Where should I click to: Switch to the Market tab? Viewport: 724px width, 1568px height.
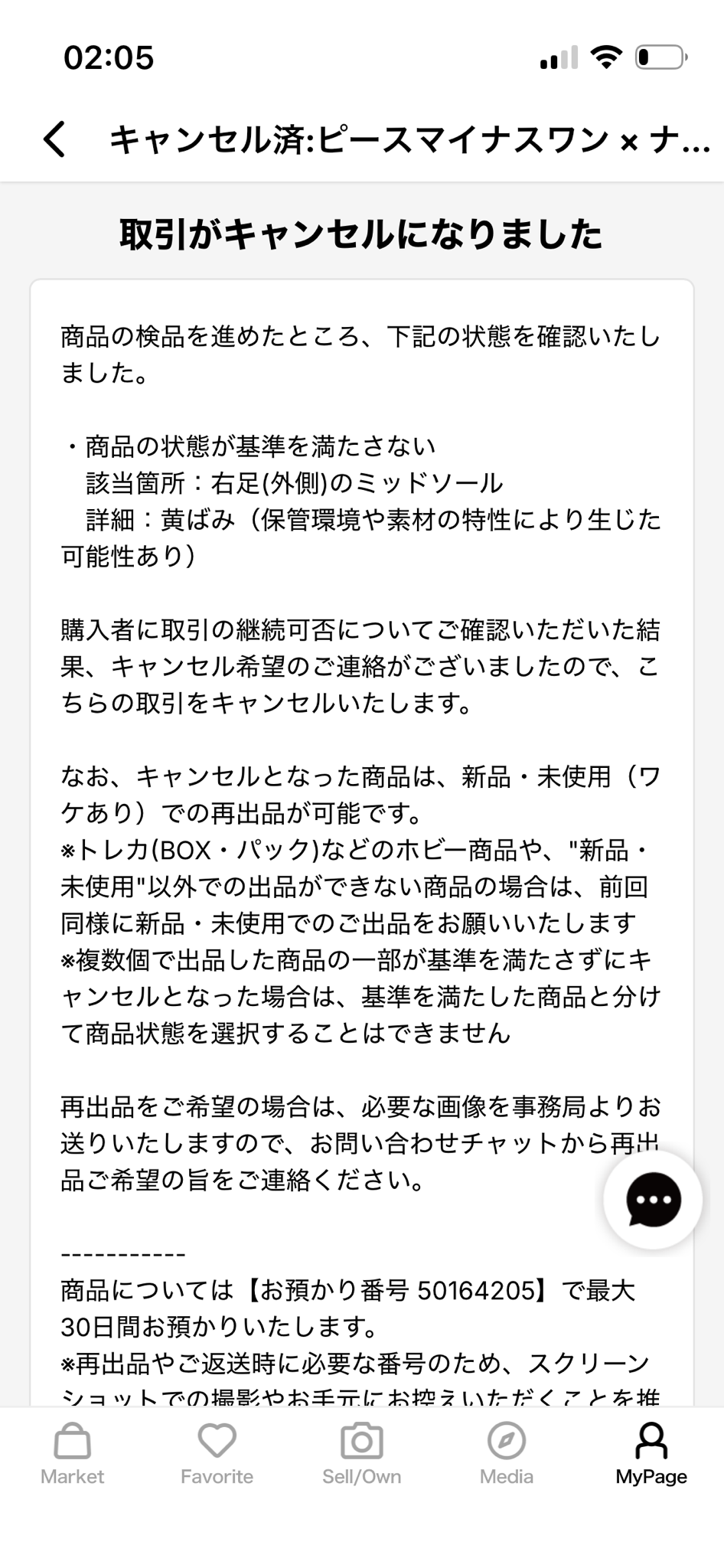click(73, 1455)
